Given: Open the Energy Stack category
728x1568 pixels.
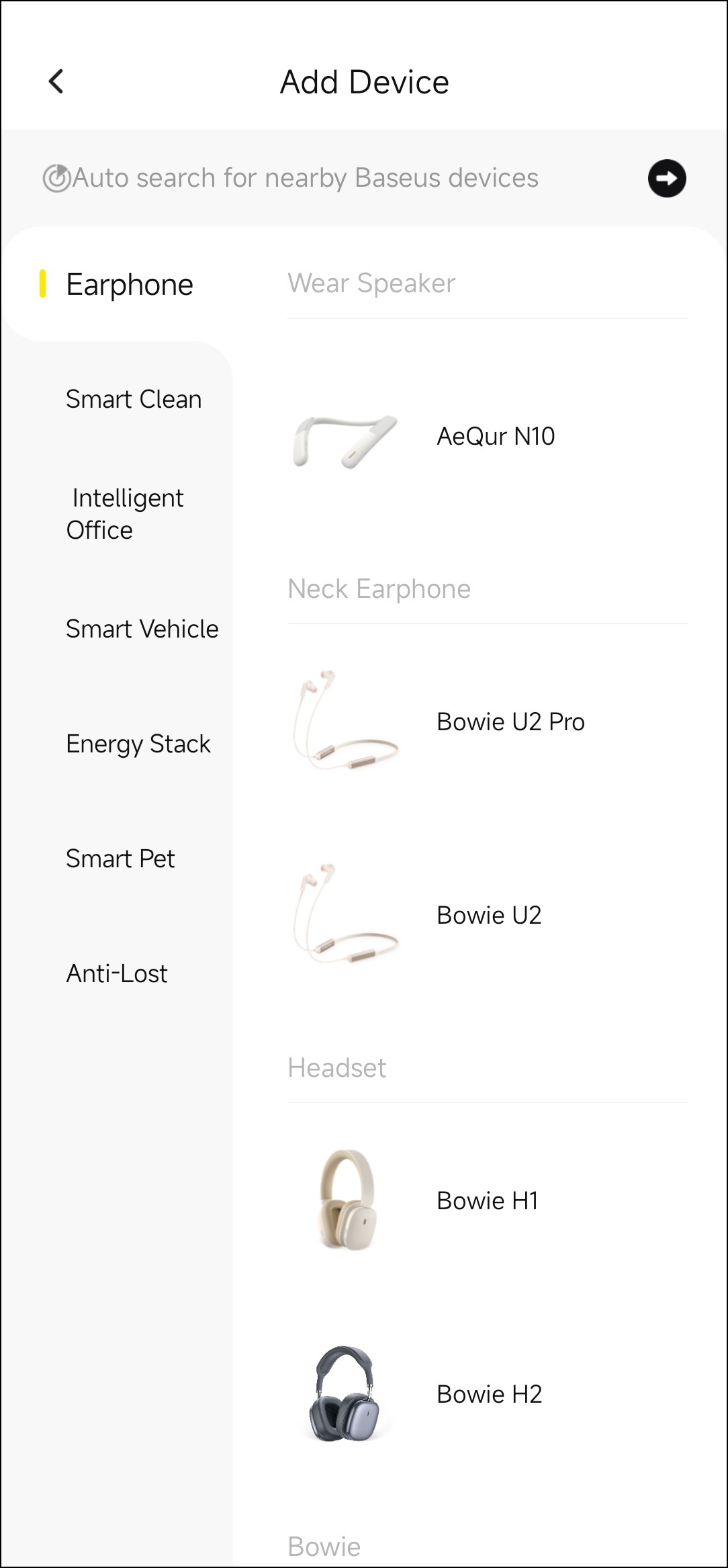Looking at the screenshot, I should (x=138, y=744).
